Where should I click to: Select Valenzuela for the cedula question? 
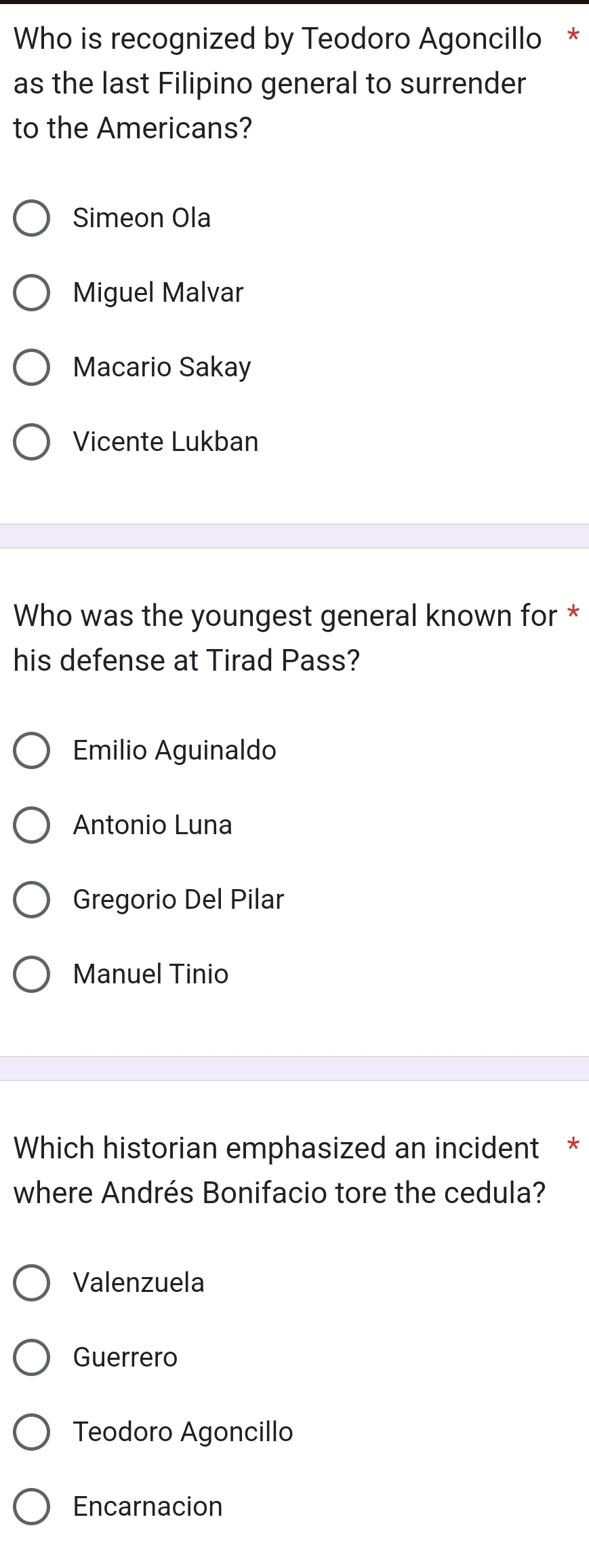point(31,1283)
